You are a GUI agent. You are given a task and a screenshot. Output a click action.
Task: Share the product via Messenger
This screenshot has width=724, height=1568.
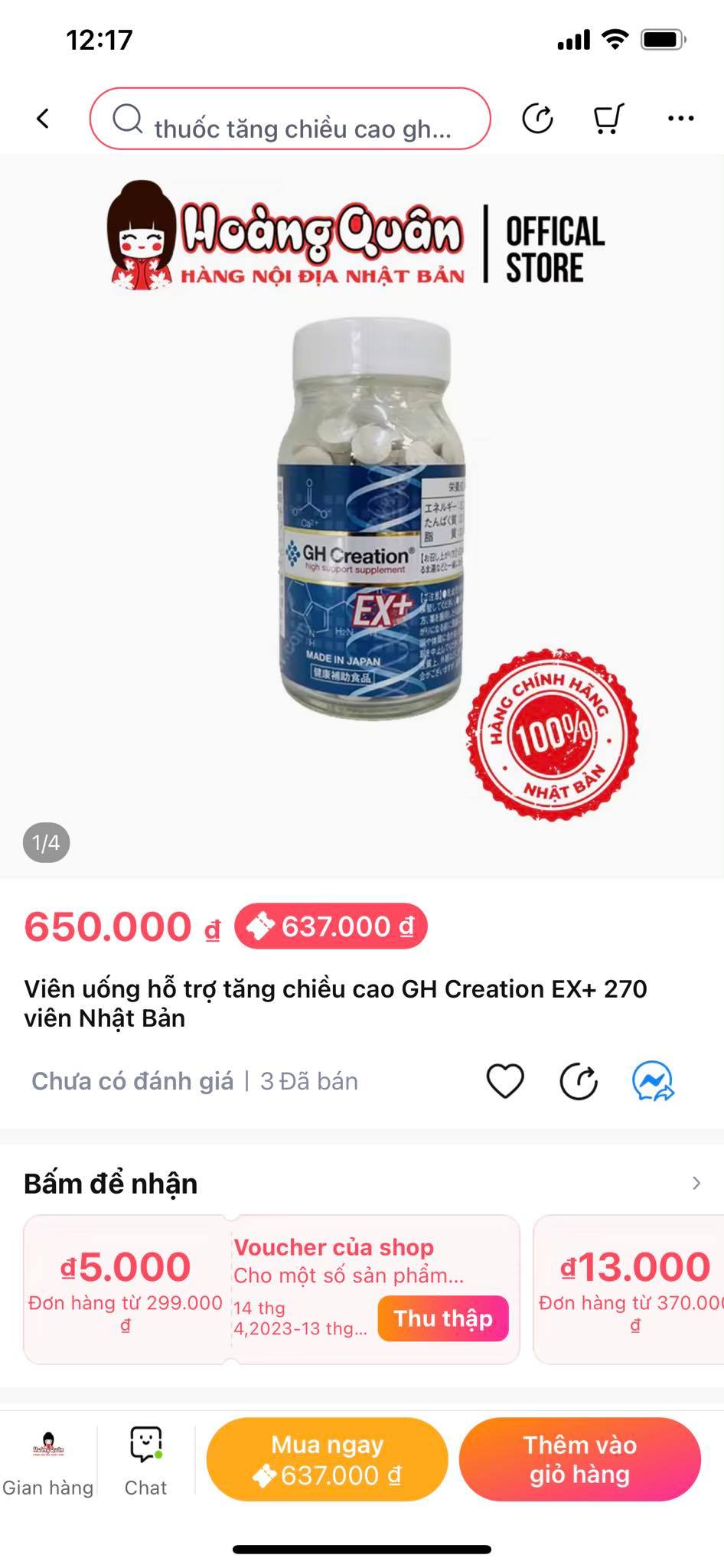pos(652,1081)
